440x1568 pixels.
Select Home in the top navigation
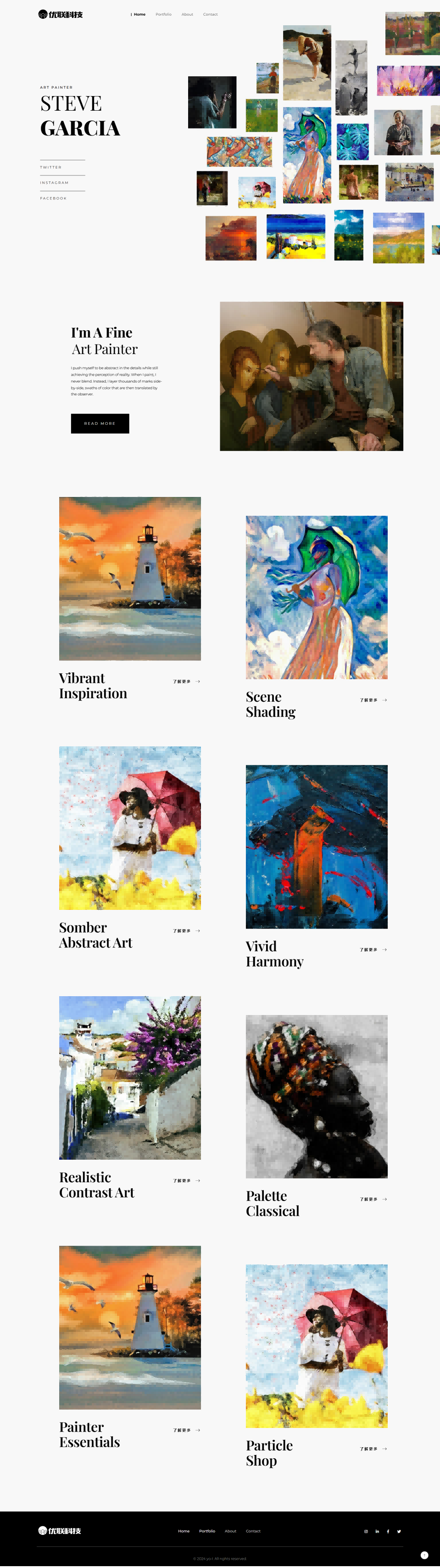point(139,14)
